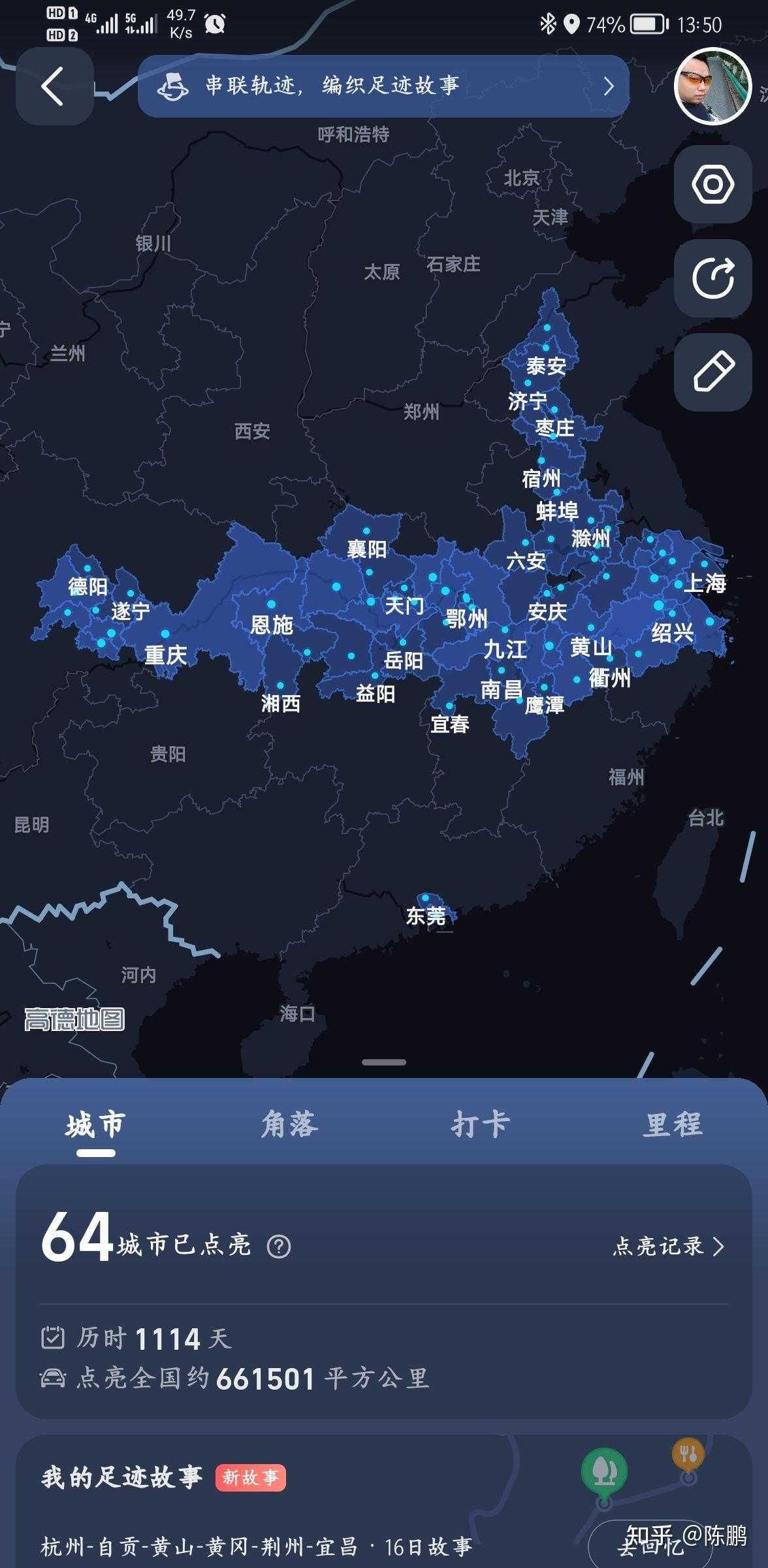Open the share icon on the right side
Viewport: 768px width, 1568px height.
pyautogui.click(x=712, y=278)
